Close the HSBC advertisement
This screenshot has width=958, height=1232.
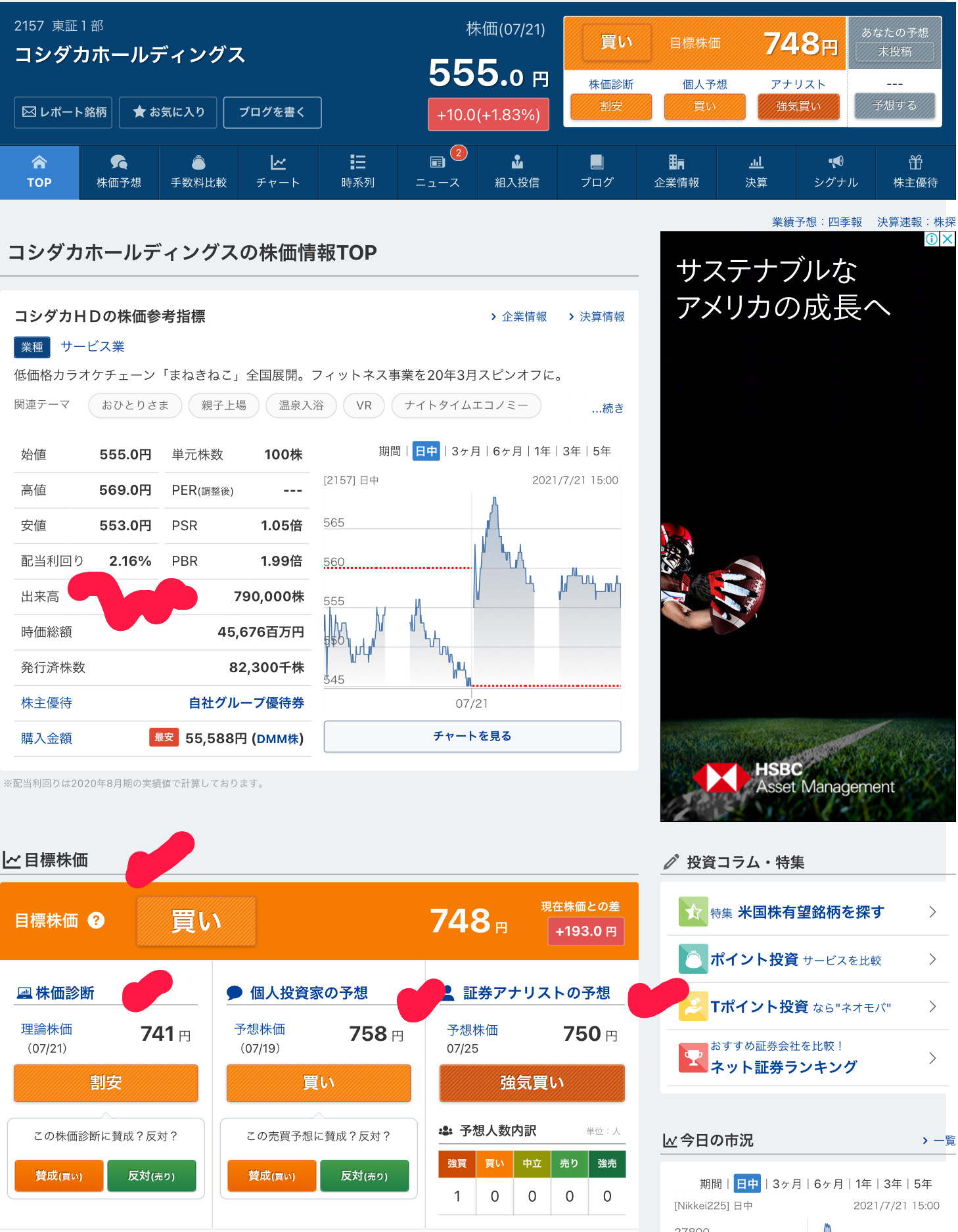pos(947,239)
